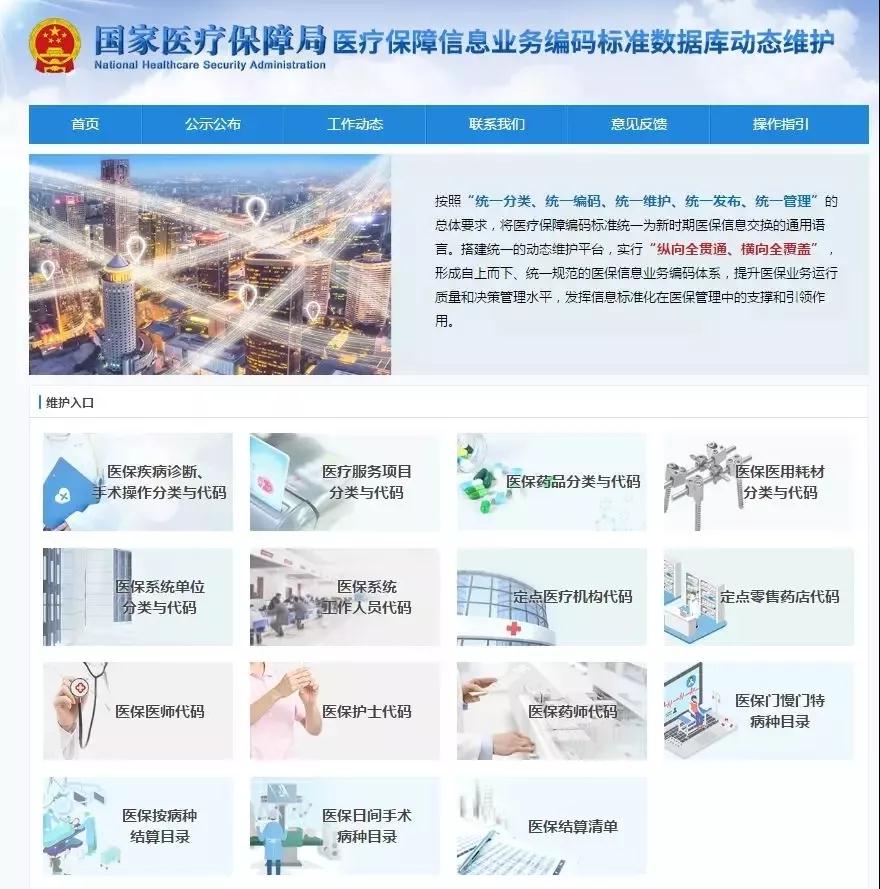Image resolution: width=880 pixels, height=889 pixels.
Task: Open the 医保结算清单 entry
Action: (551, 825)
